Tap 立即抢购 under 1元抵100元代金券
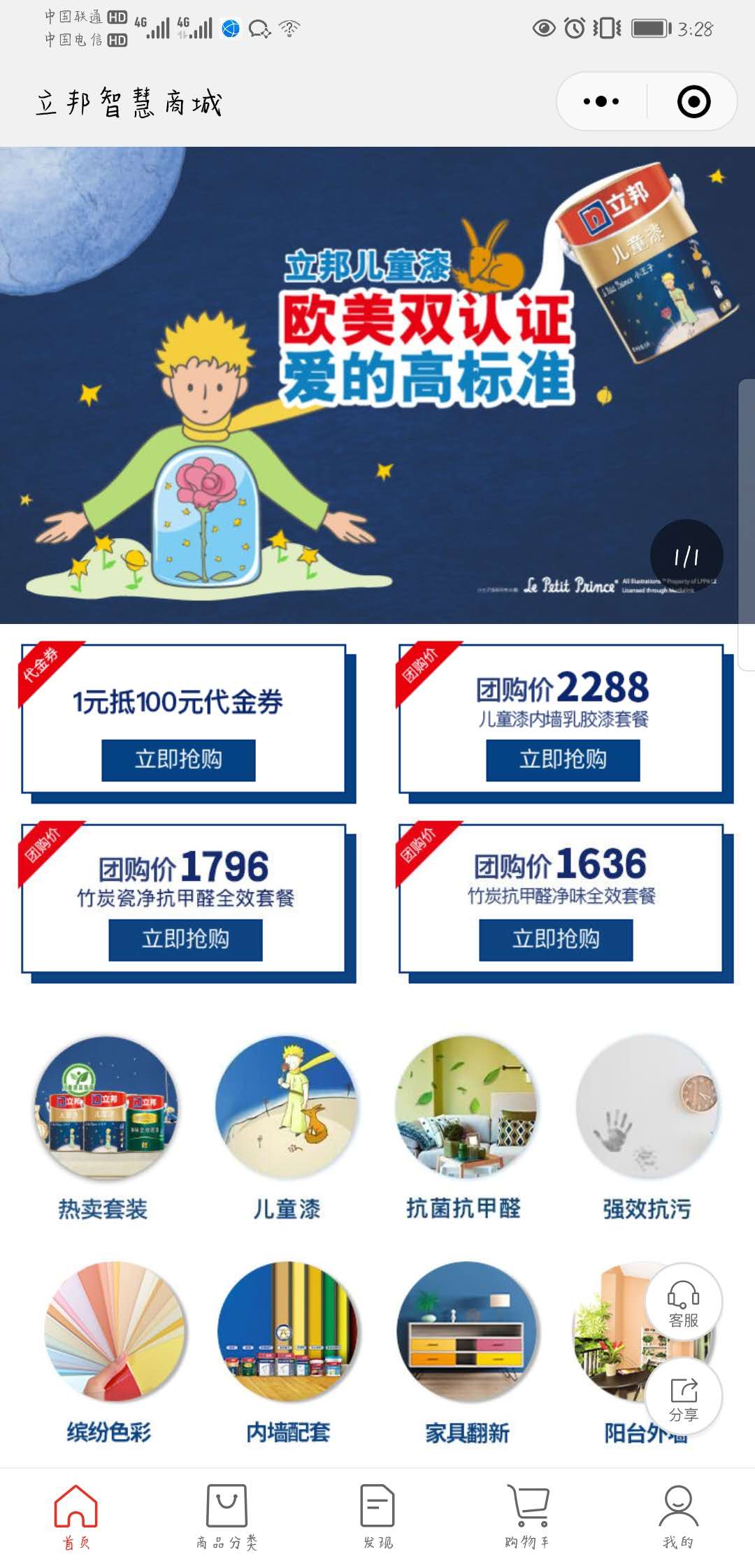Viewport: 755px width, 1568px height. pyautogui.click(x=178, y=760)
